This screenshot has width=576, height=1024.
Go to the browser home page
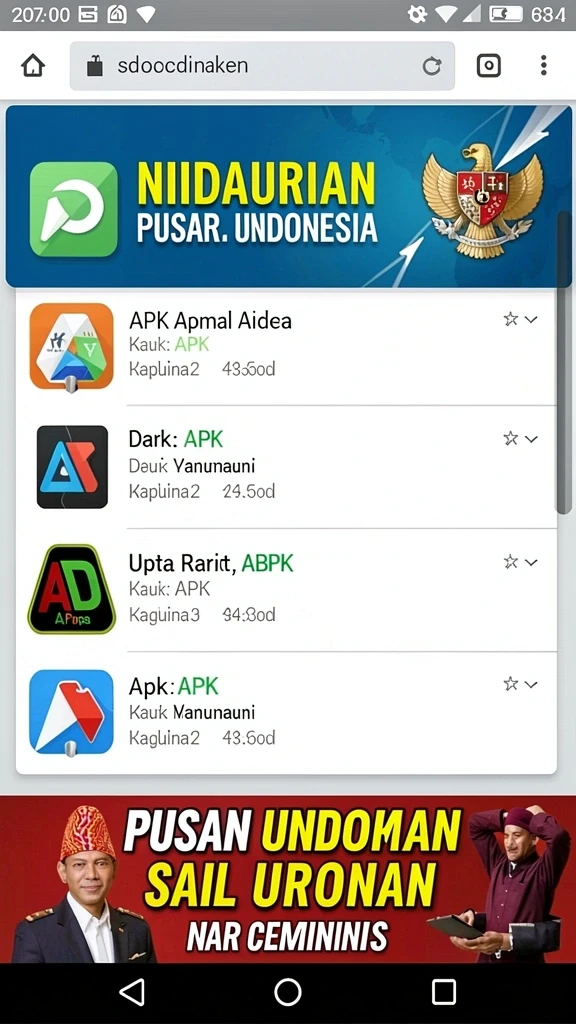33,66
